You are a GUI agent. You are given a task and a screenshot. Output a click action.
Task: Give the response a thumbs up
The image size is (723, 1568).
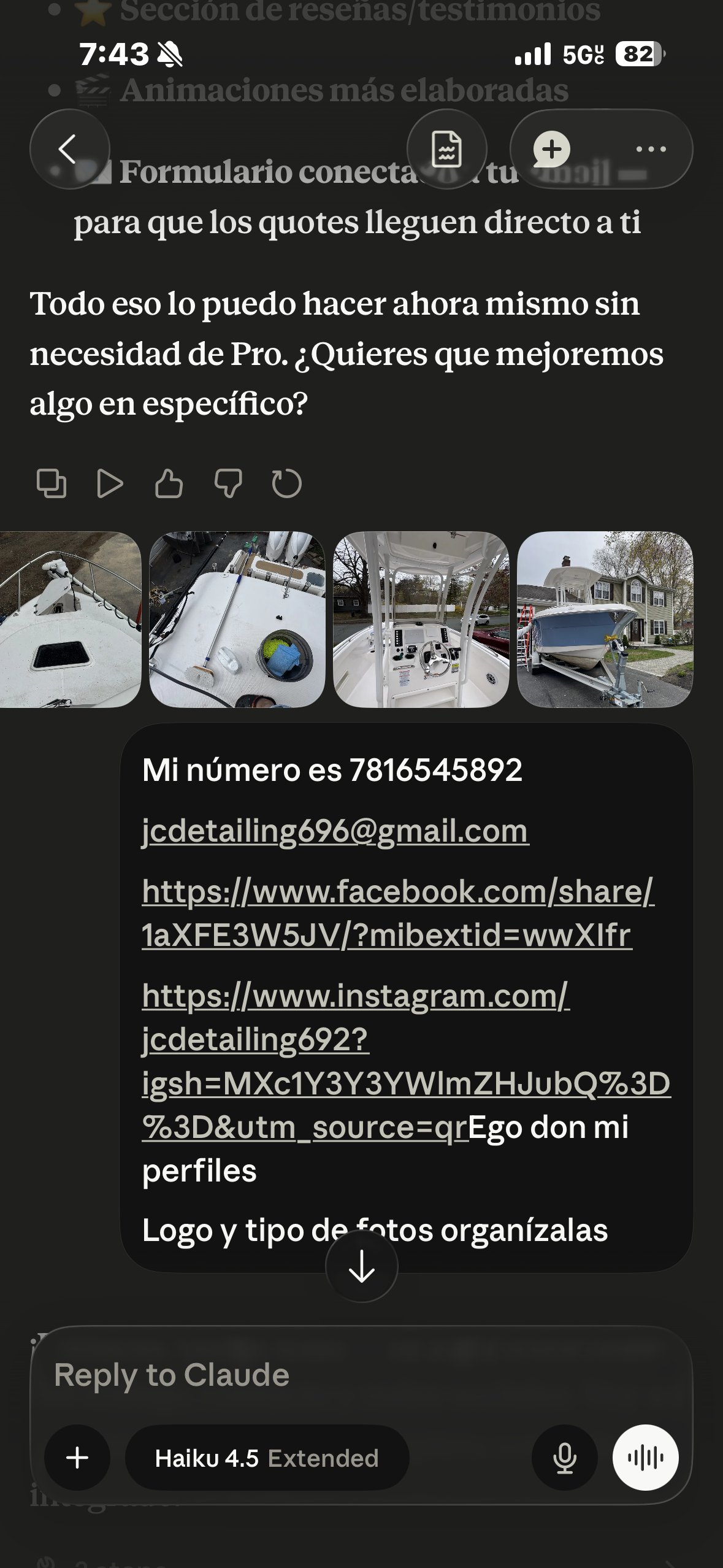coord(169,483)
